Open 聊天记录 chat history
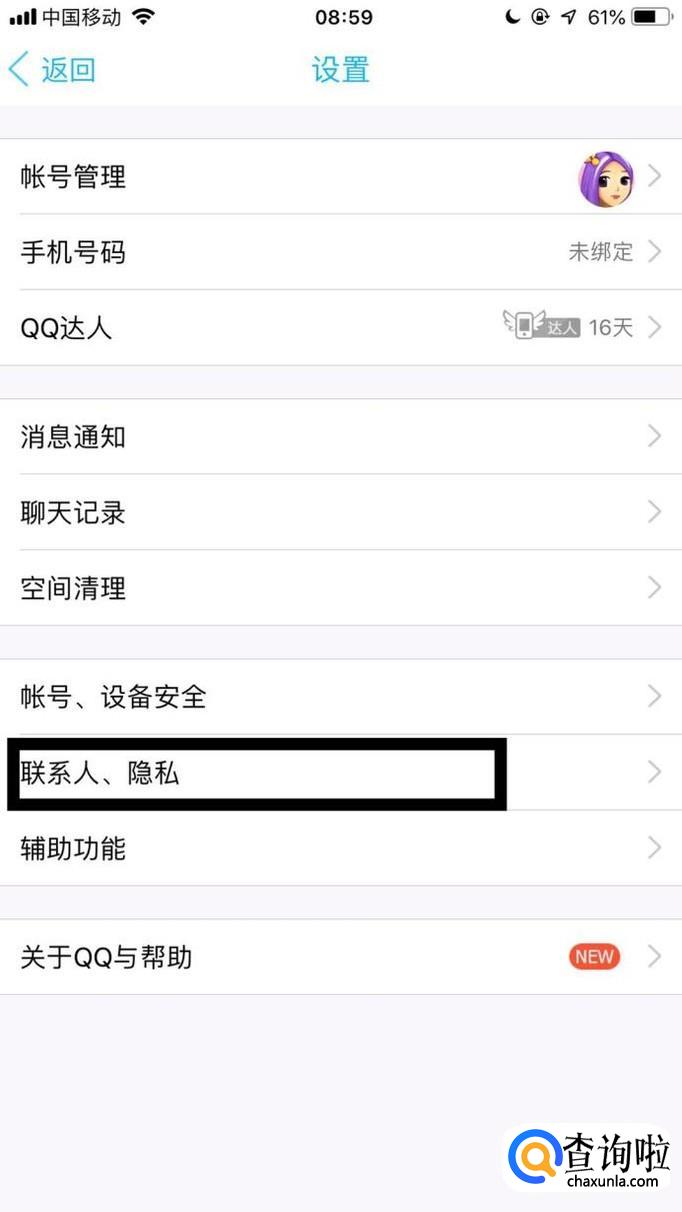 (340, 512)
